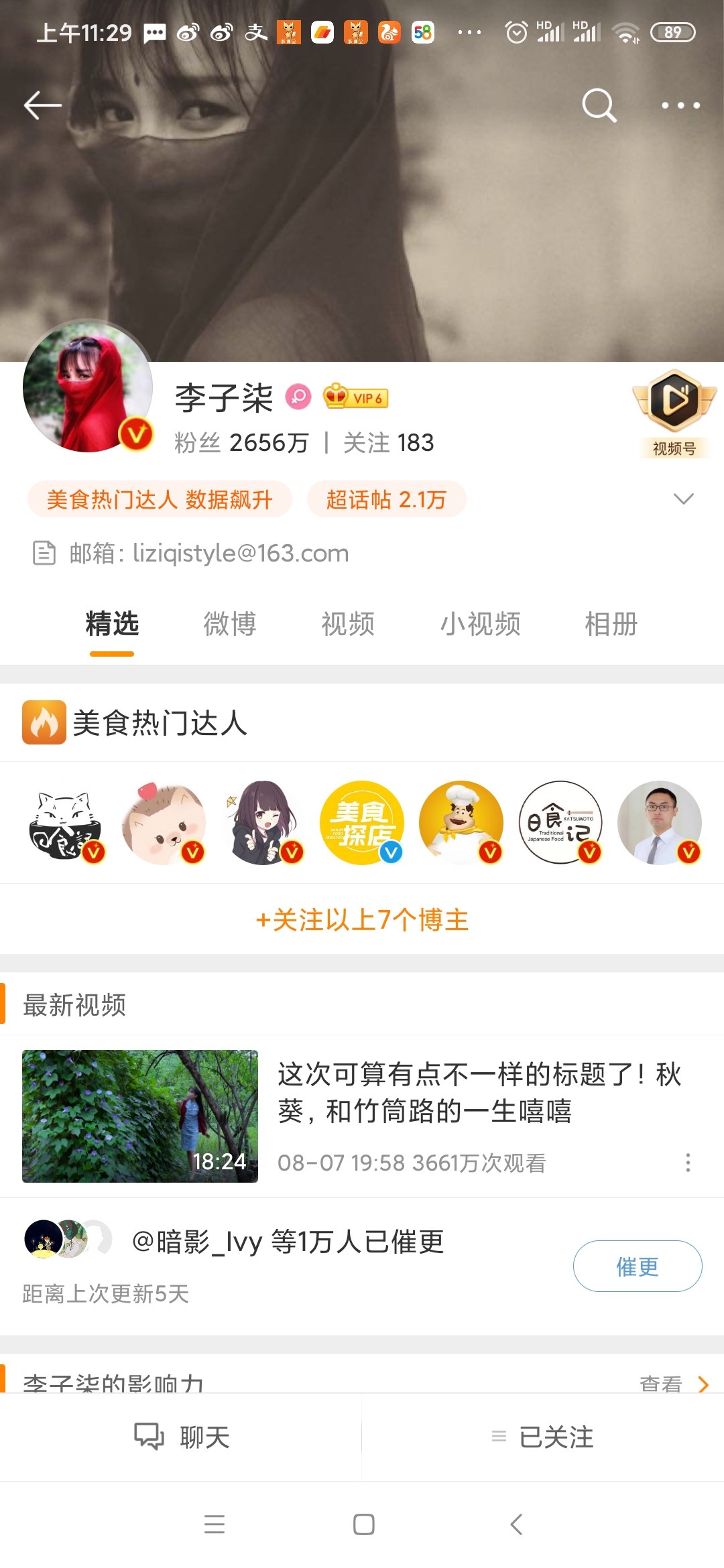This screenshot has height=1568, width=724.
Task: Open the 超话帖 2.1万 chip
Action: [x=386, y=499]
